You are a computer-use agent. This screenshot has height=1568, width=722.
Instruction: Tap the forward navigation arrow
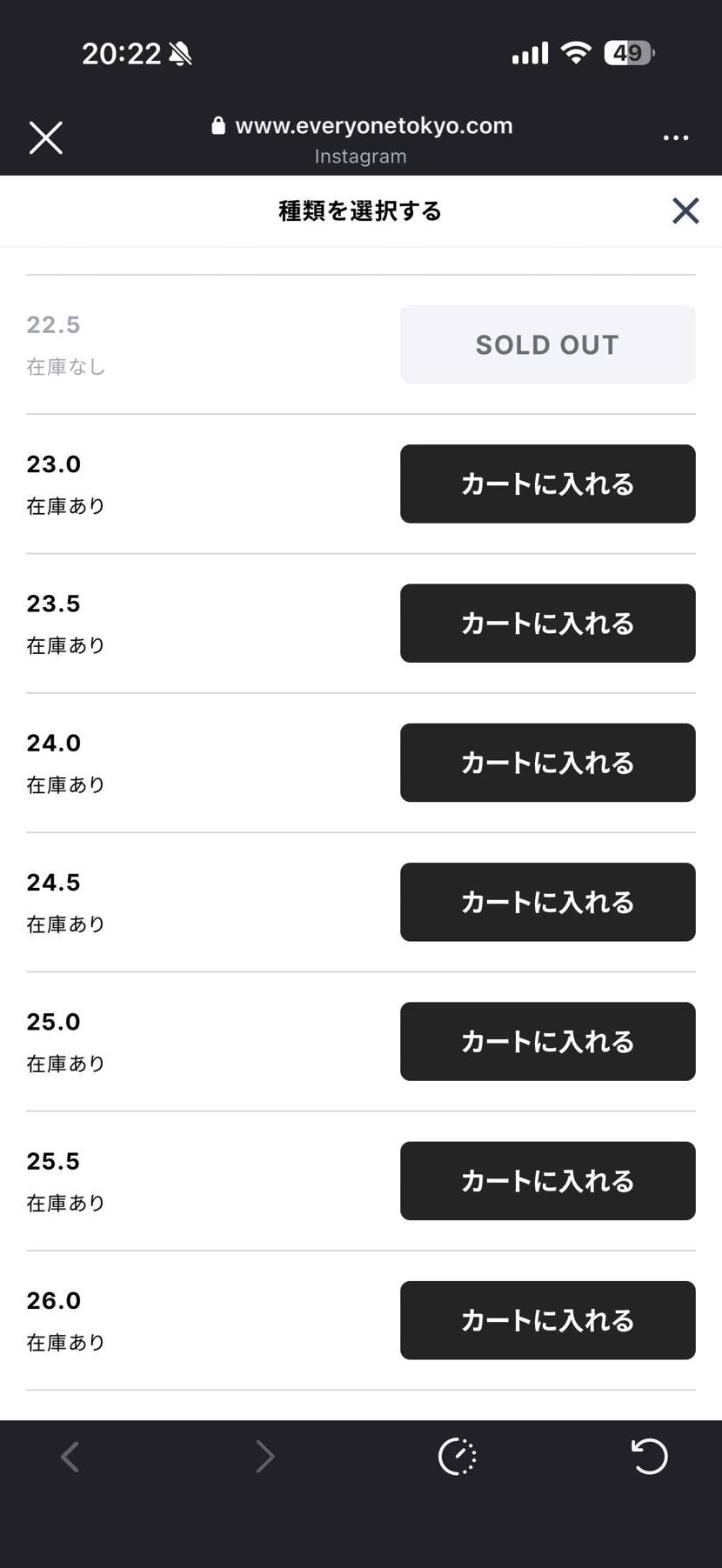[x=265, y=1457]
